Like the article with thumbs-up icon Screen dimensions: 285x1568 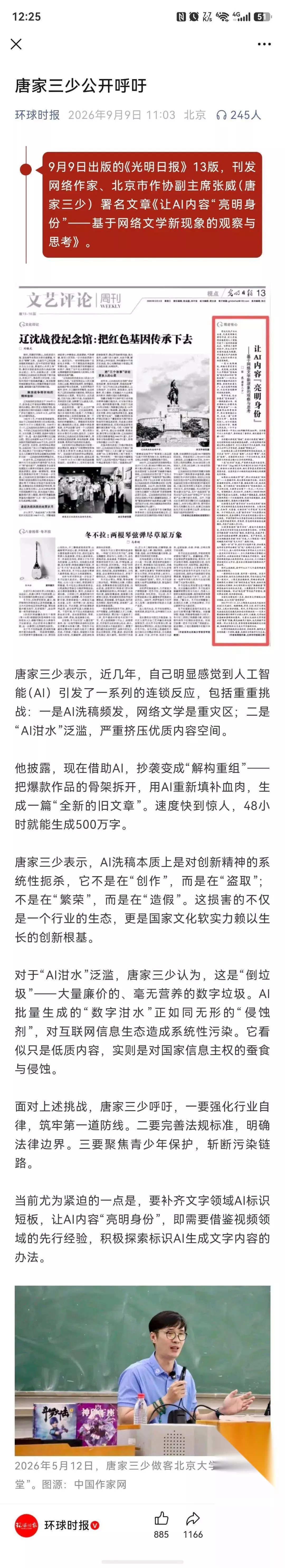161,1518
